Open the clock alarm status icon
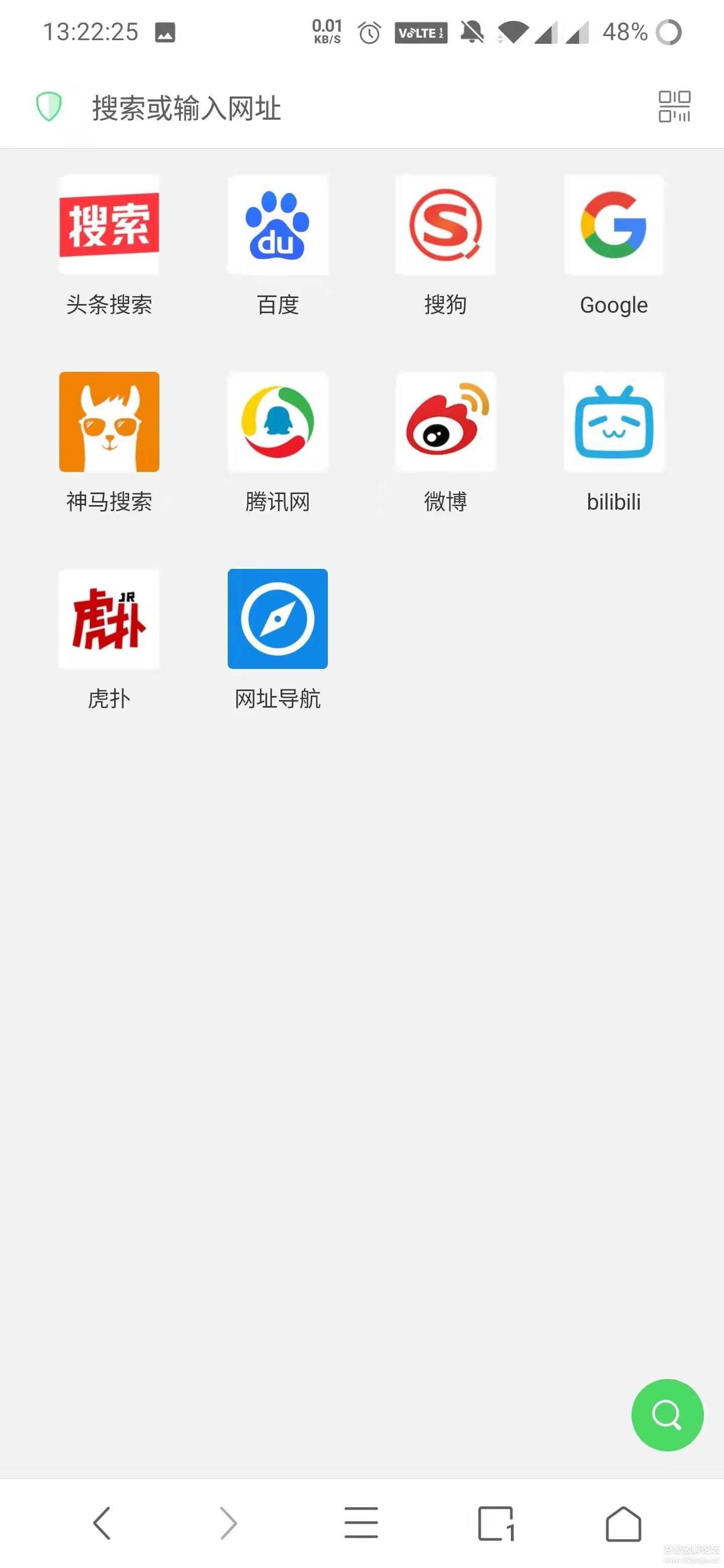 click(369, 32)
